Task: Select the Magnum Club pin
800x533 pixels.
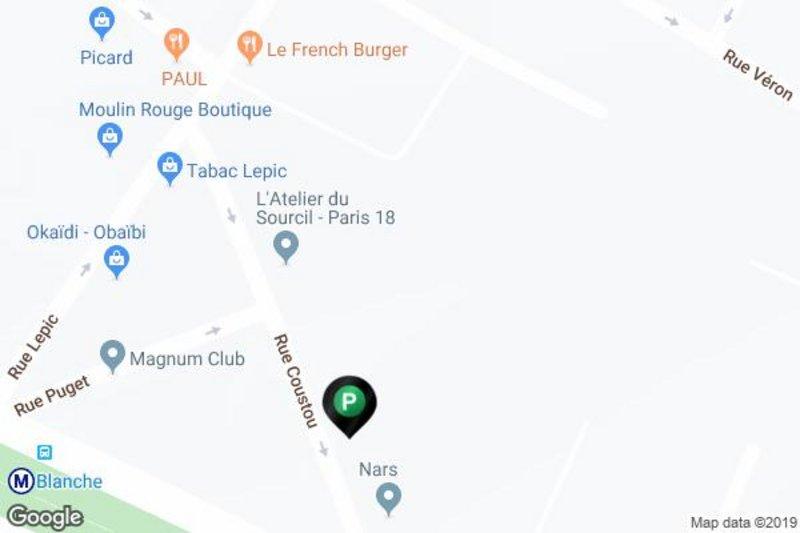Action: point(113,355)
